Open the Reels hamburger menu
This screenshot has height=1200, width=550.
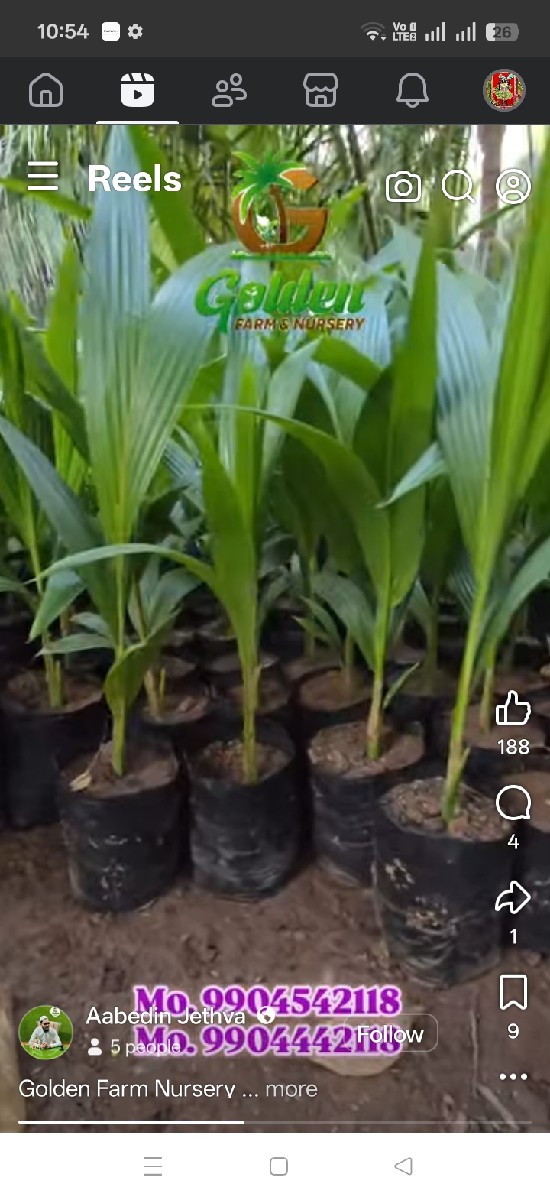(43, 177)
